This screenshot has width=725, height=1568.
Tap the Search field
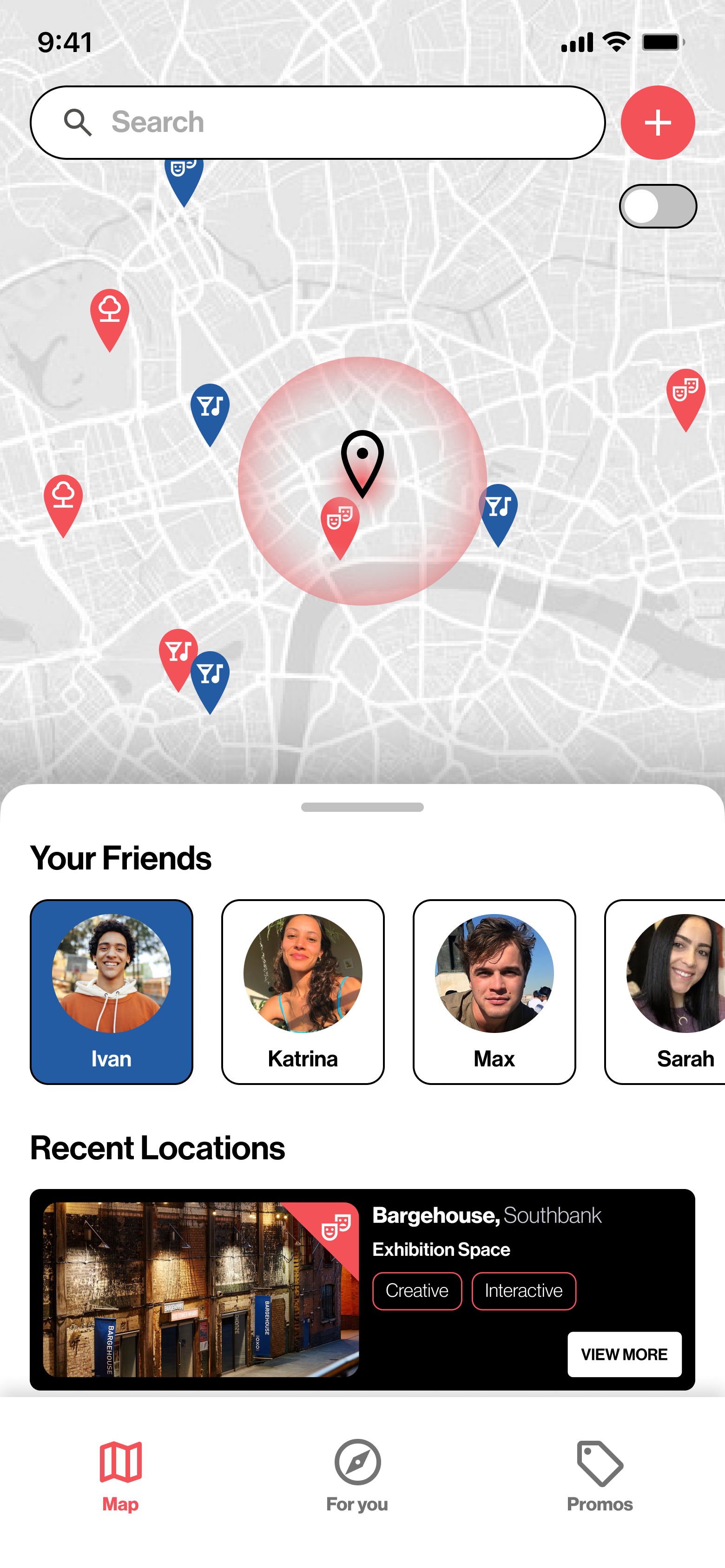[x=317, y=122]
